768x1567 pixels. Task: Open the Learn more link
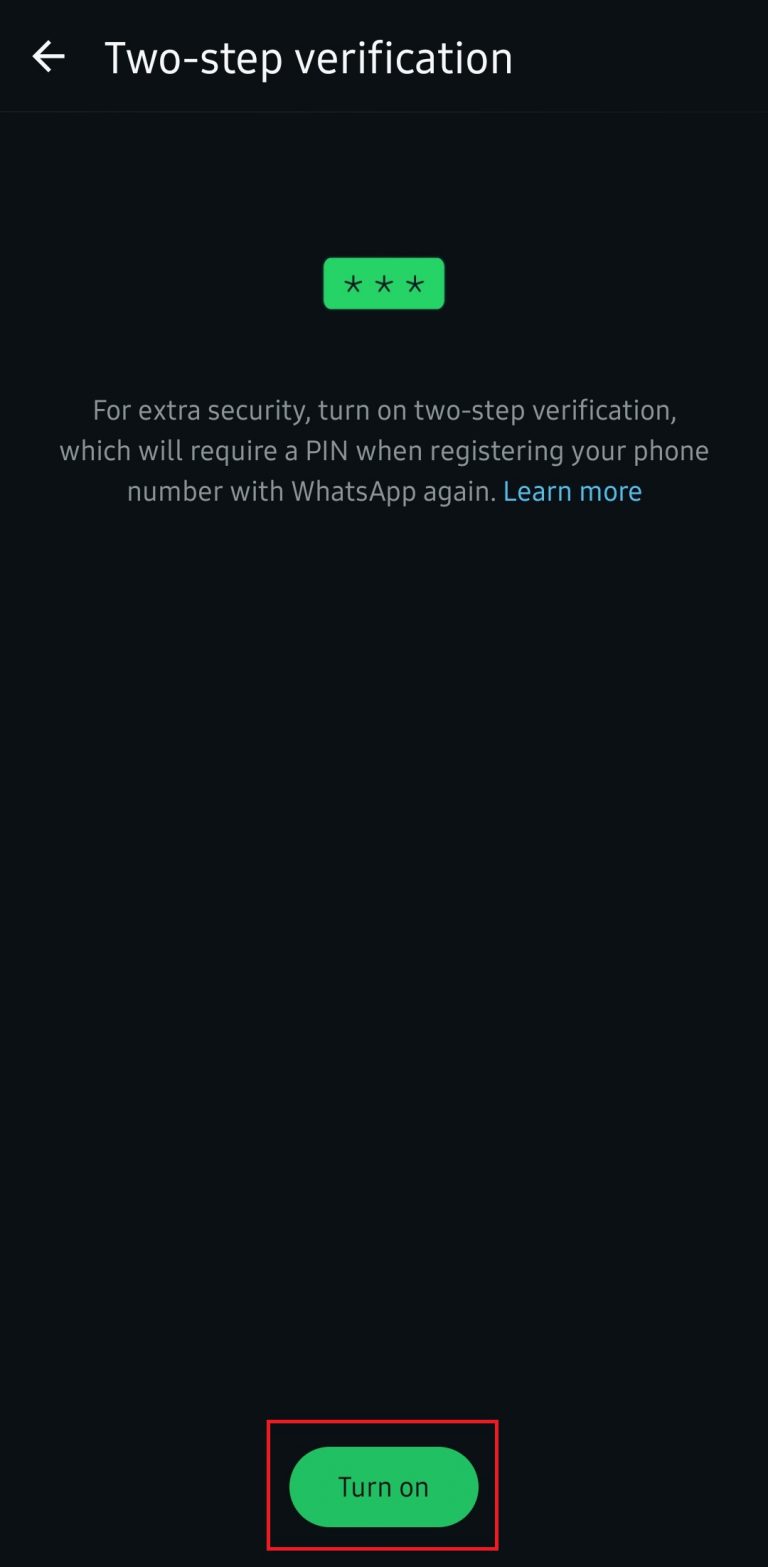572,491
